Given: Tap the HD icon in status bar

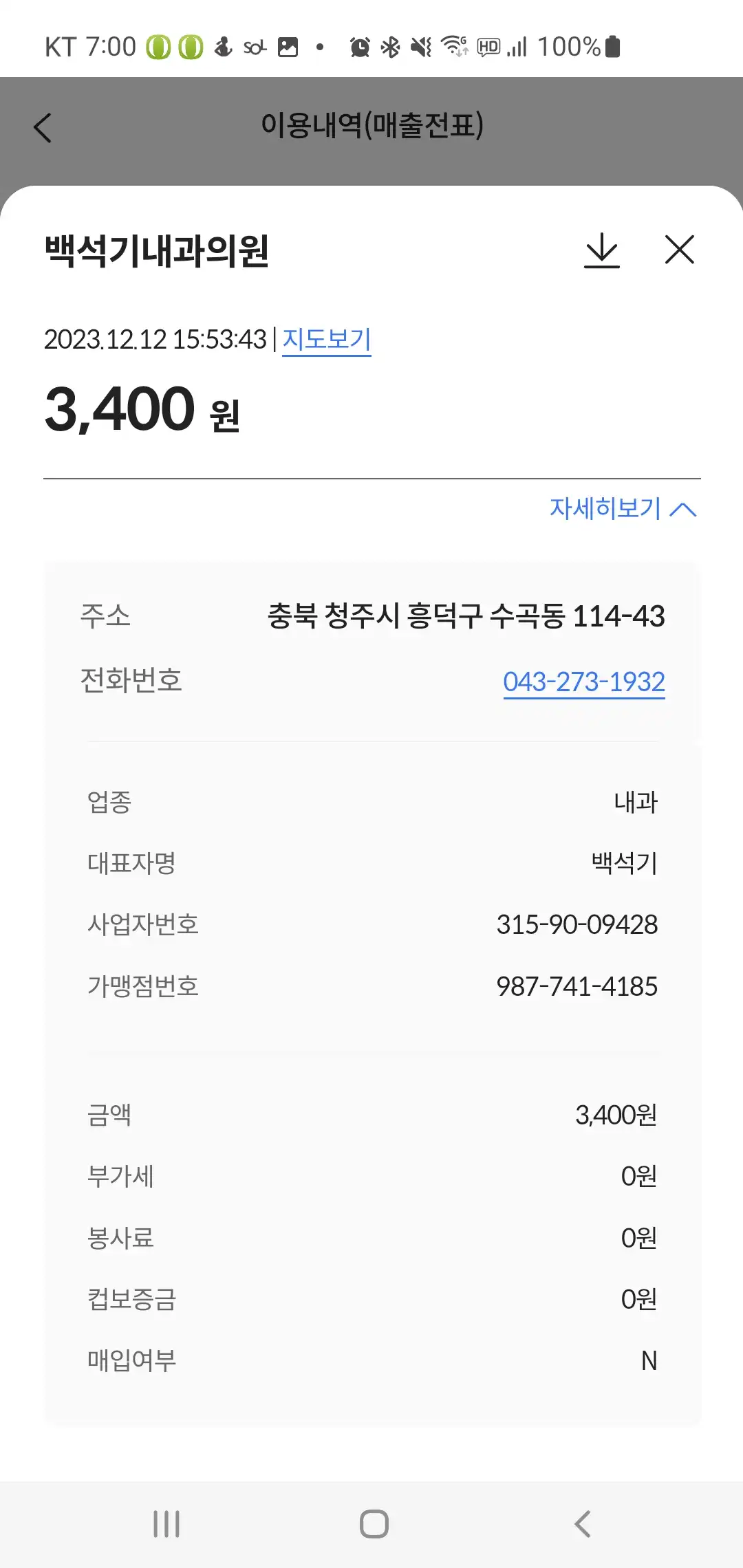Looking at the screenshot, I should [x=486, y=47].
